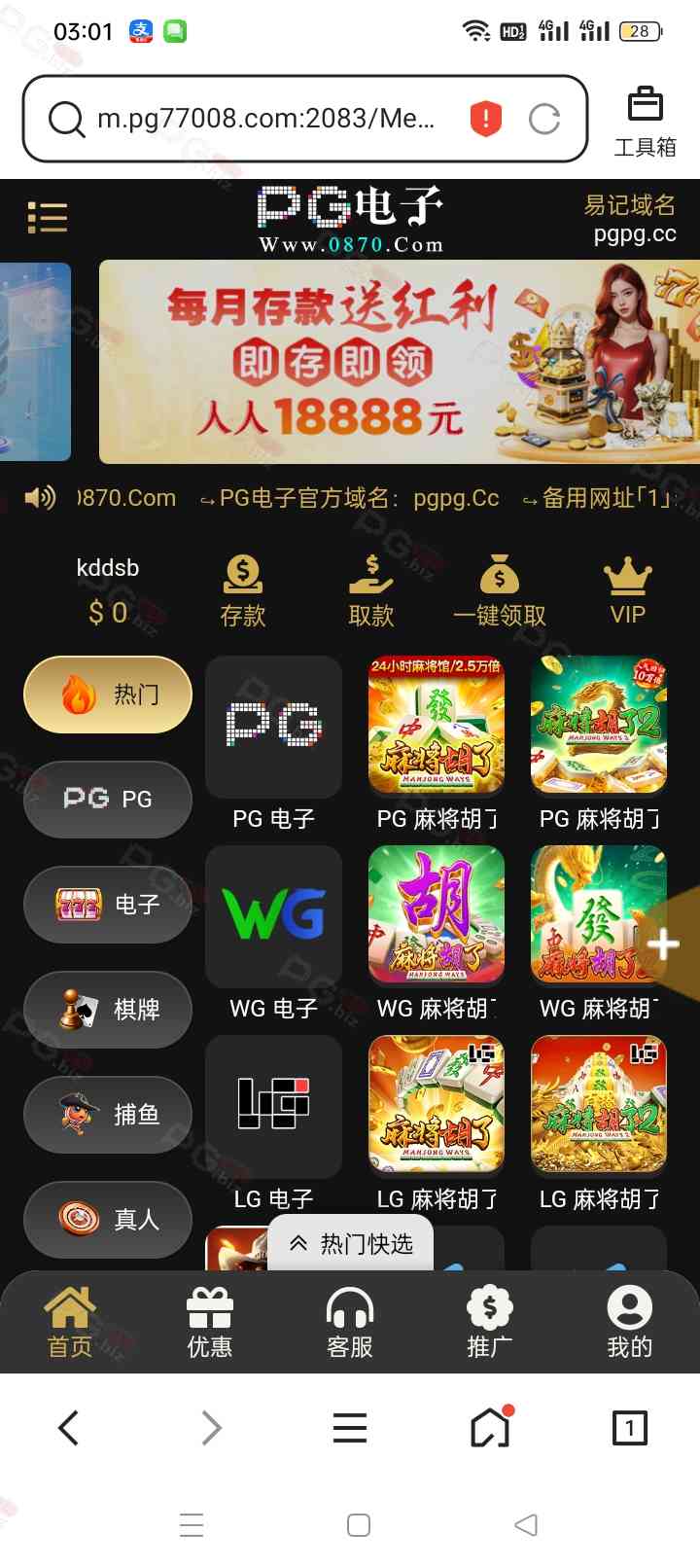Reload the page in the address bar
Screen dimensions: 700x1568
tap(543, 119)
